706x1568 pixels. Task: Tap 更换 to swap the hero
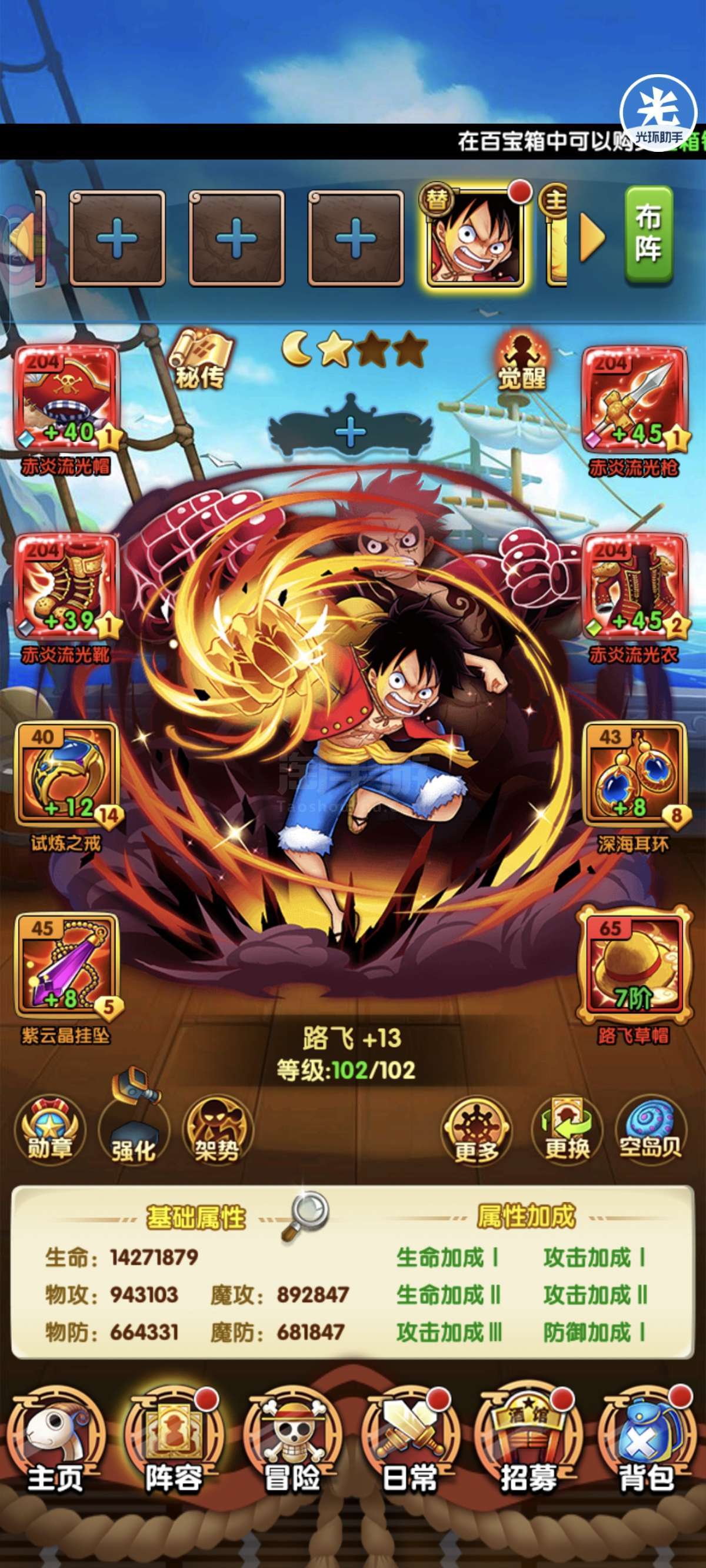pos(567,1130)
